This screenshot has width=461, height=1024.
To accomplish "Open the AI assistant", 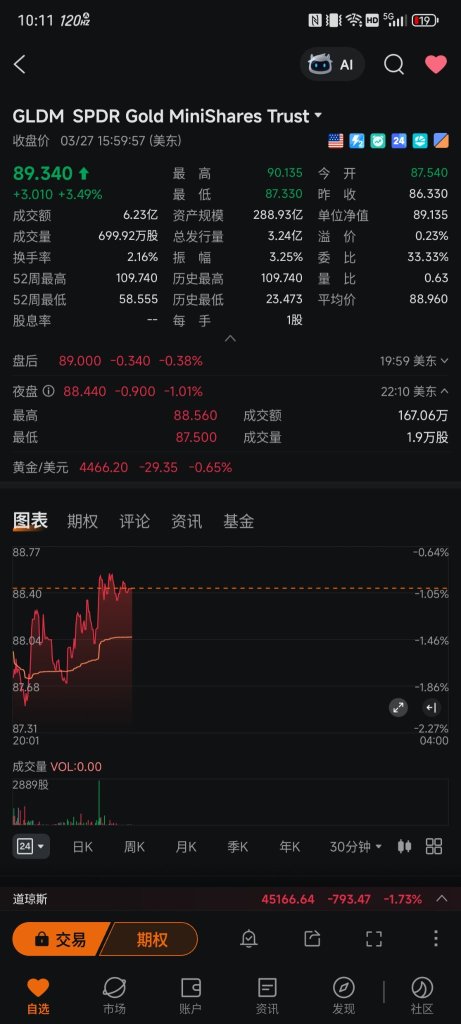I will 332,64.
